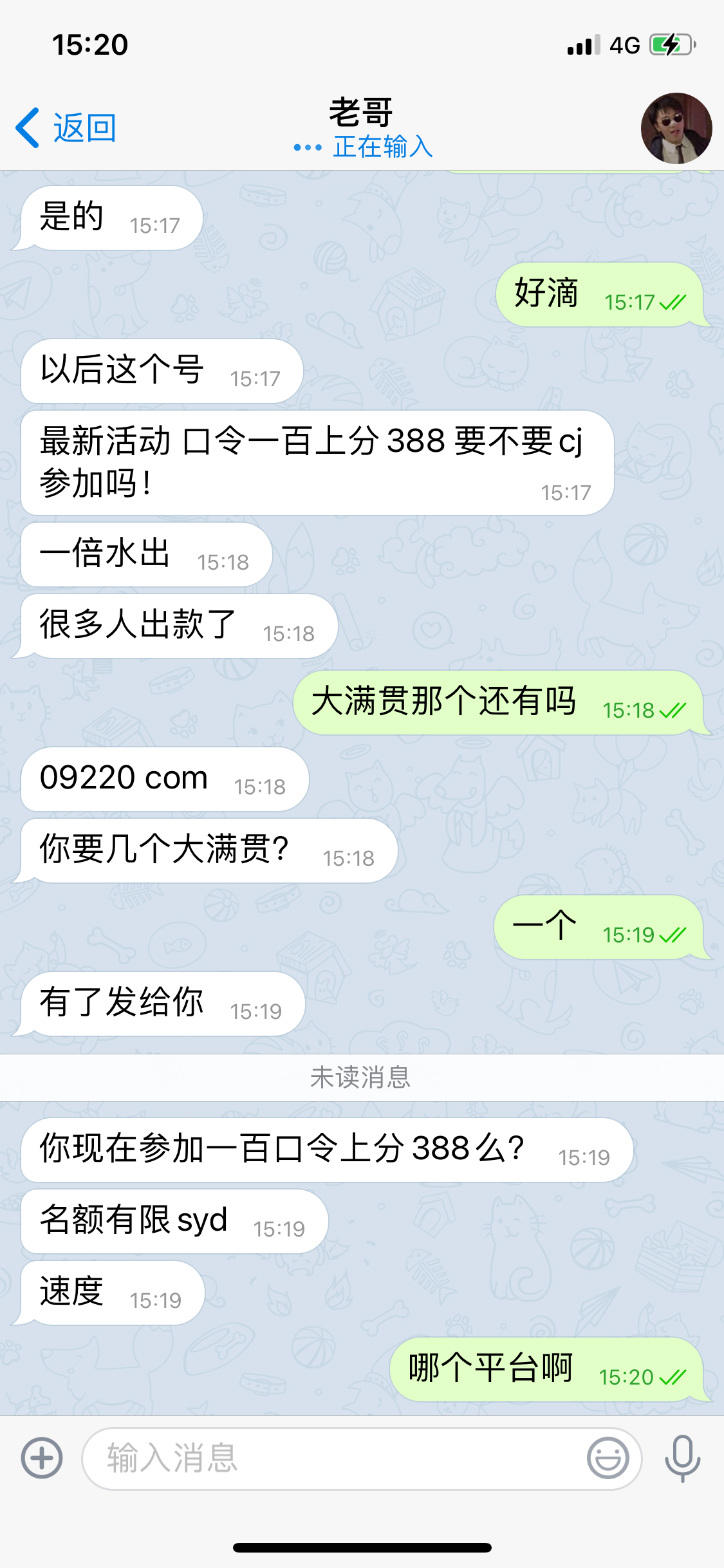Tap the home indicator bar
Screen dimensions: 724x1568
[x=362, y=1547]
